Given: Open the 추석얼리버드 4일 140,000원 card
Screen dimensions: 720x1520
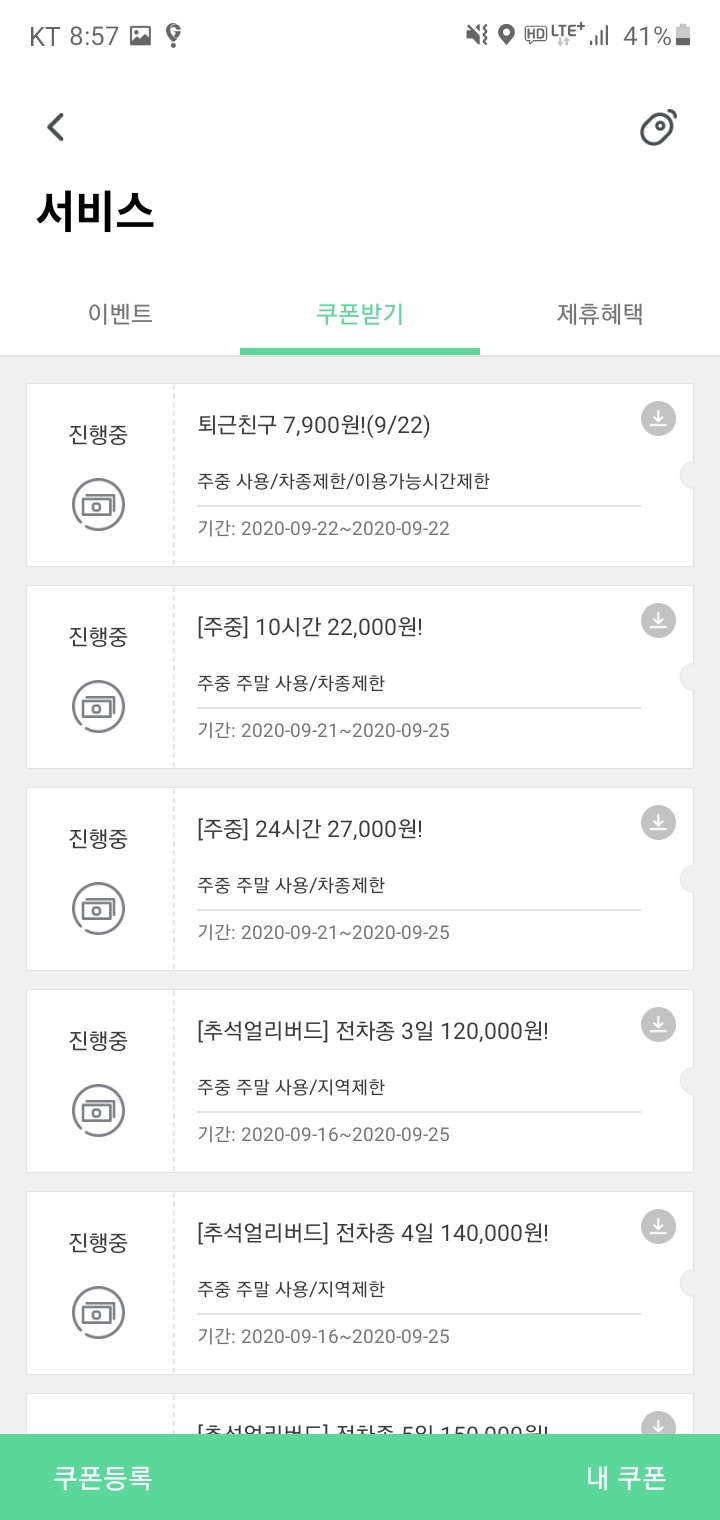Looking at the screenshot, I should (360, 1283).
